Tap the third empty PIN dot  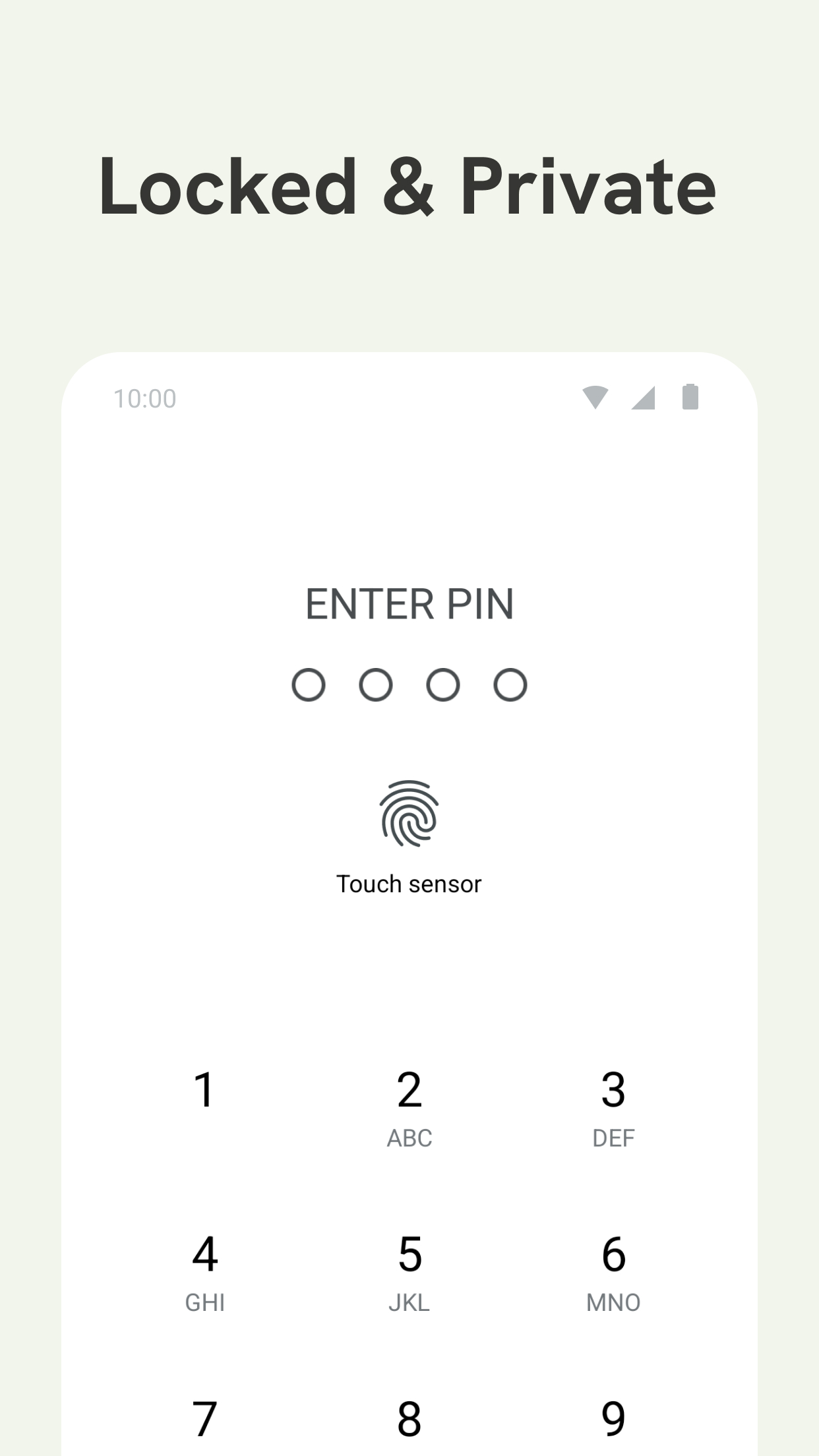(x=443, y=684)
